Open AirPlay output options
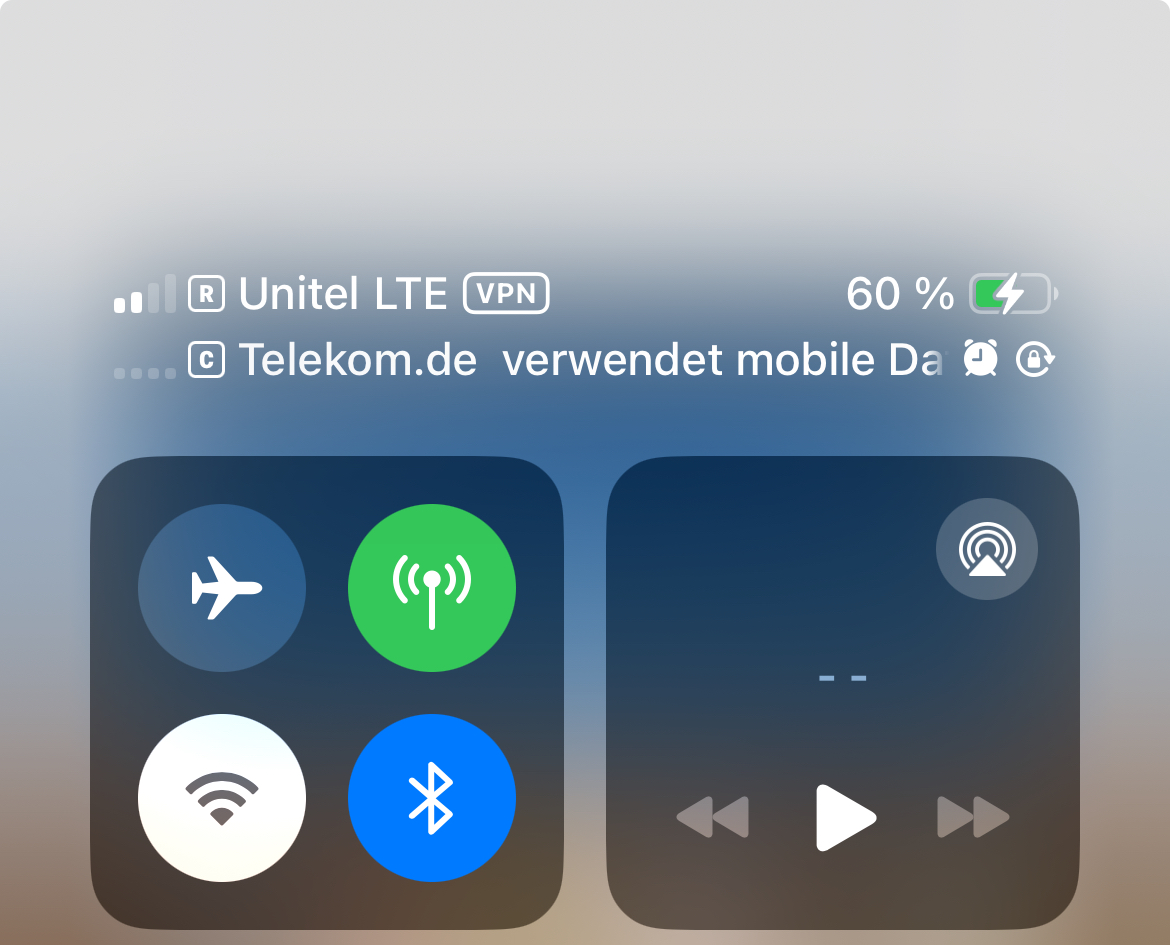Screen dimensions: 1170x945 pyautogui.click(x=986, y=549)
